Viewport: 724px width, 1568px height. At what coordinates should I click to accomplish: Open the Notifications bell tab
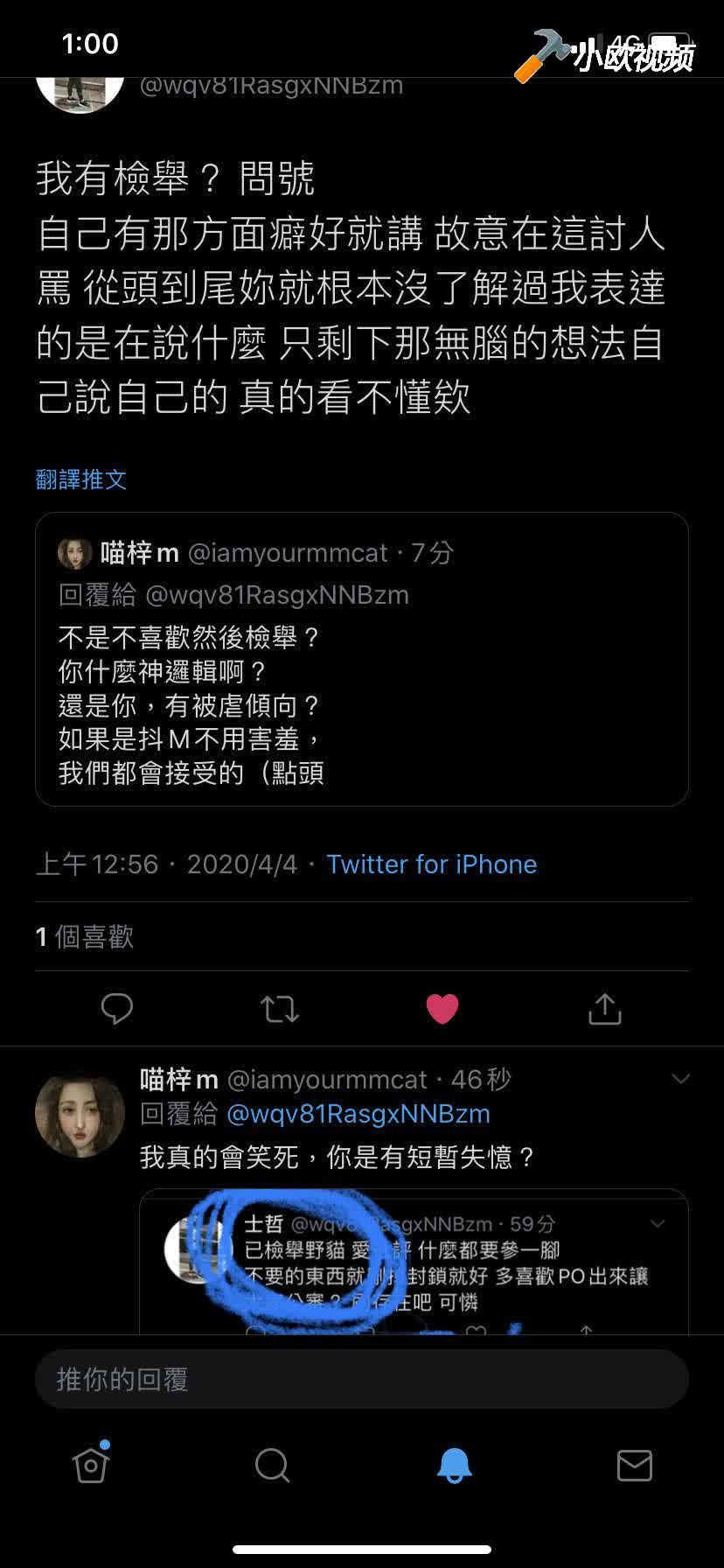point(454,1465)
